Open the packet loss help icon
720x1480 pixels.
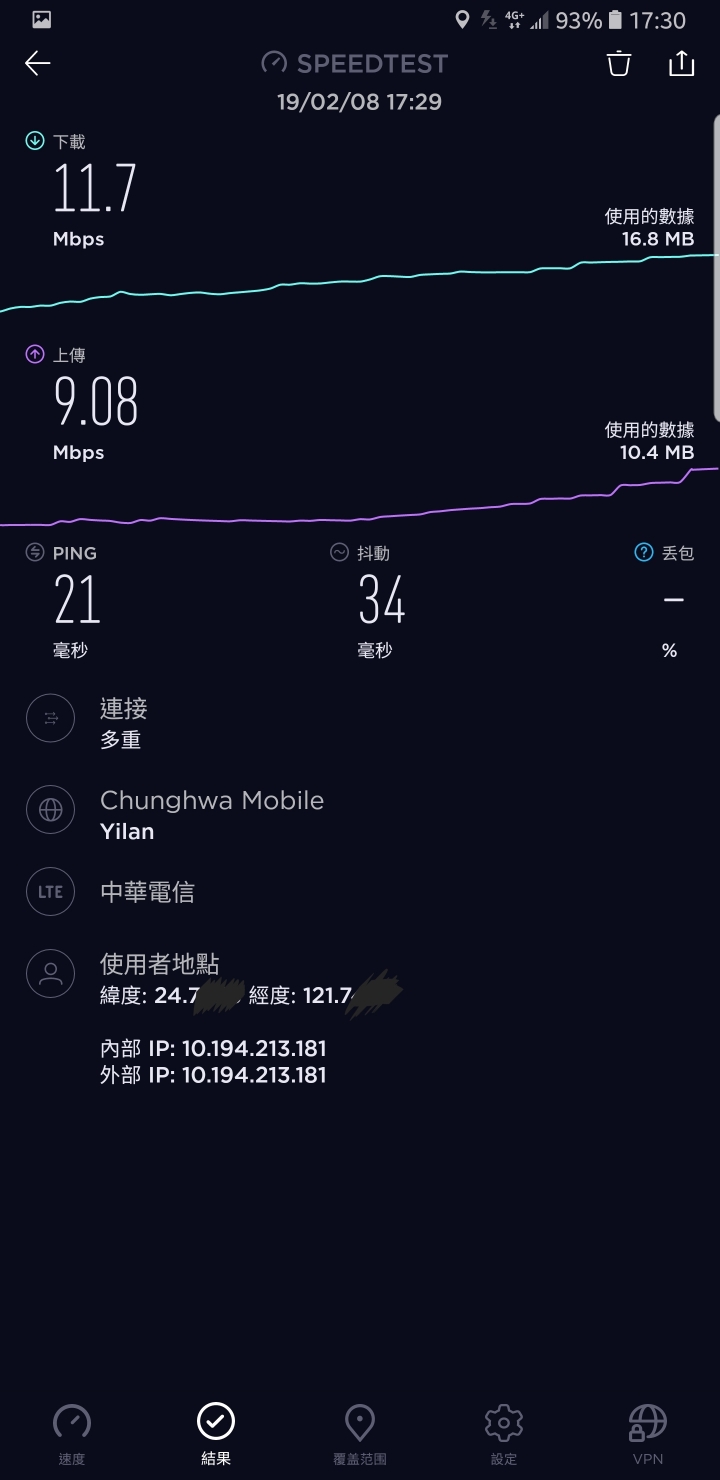[x=644, y=552]
